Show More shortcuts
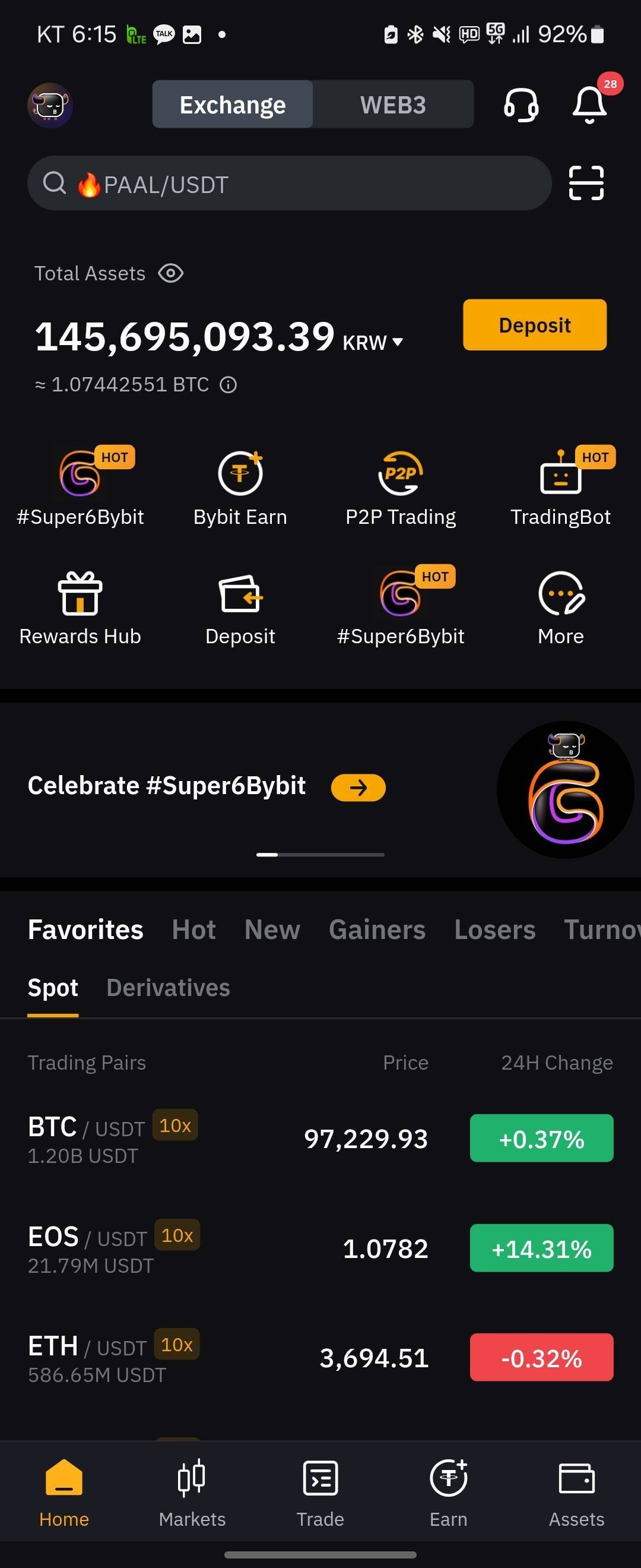 [560, 608]
